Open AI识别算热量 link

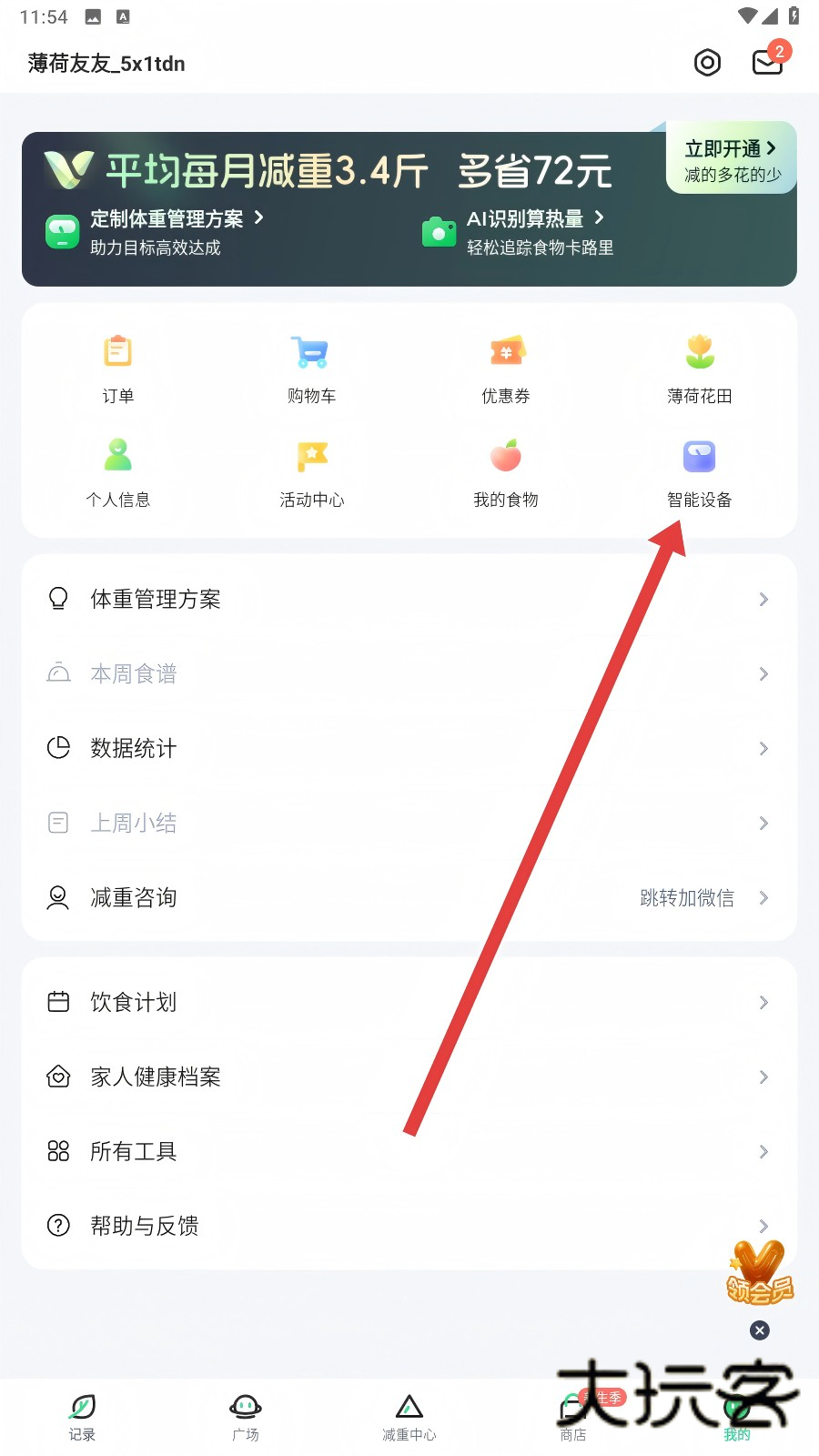[x=526, y=219]
